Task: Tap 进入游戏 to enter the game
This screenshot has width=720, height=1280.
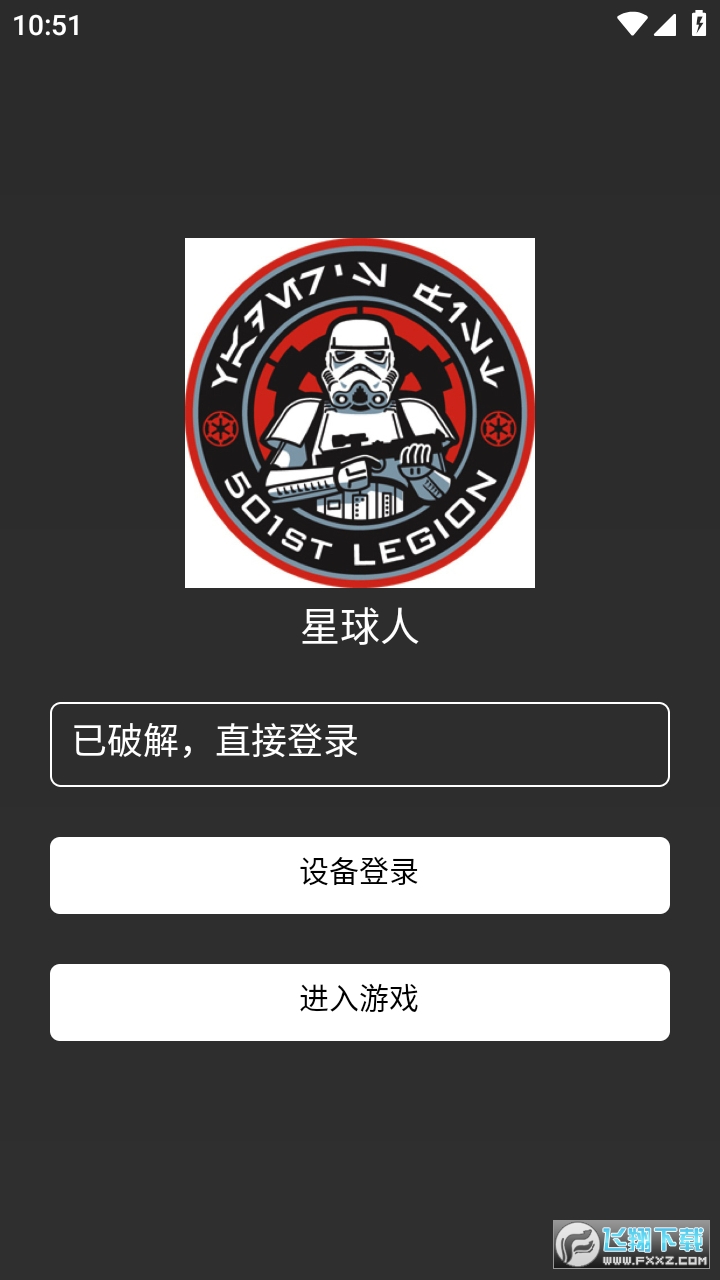Action: 360,1001
